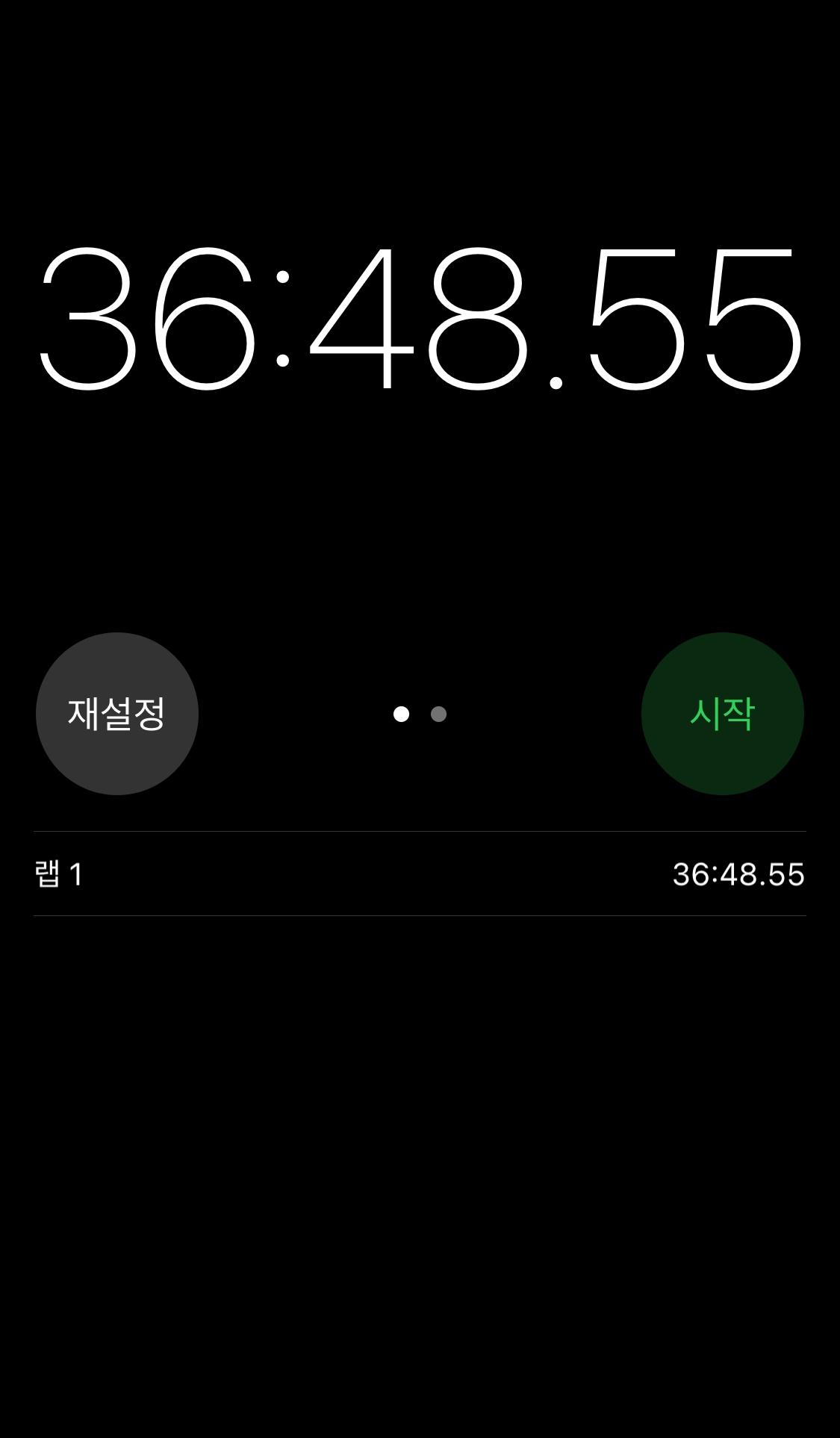
Task: Switch to the second stopwatch face page dot
Action: [439, 715]
